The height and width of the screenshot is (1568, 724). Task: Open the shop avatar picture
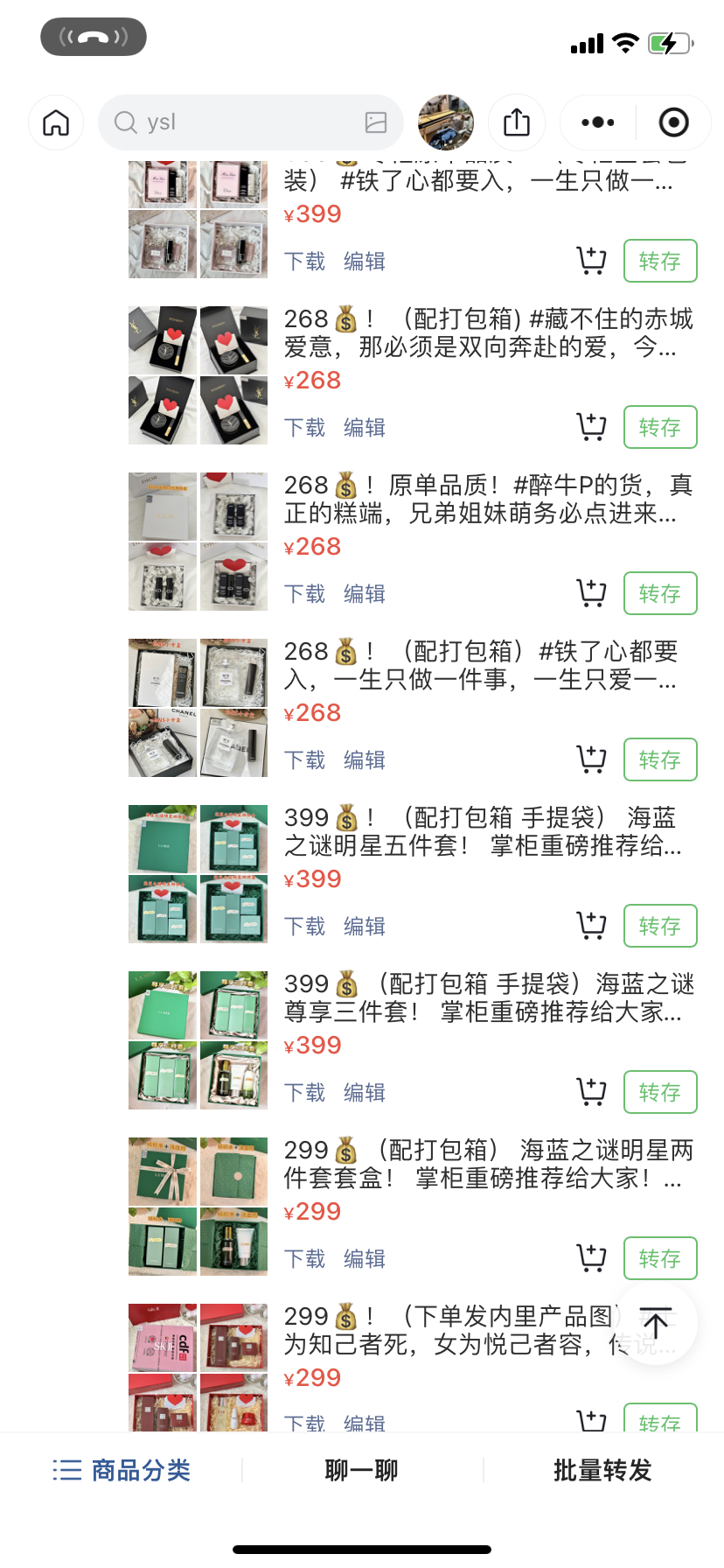pos(446,122)
